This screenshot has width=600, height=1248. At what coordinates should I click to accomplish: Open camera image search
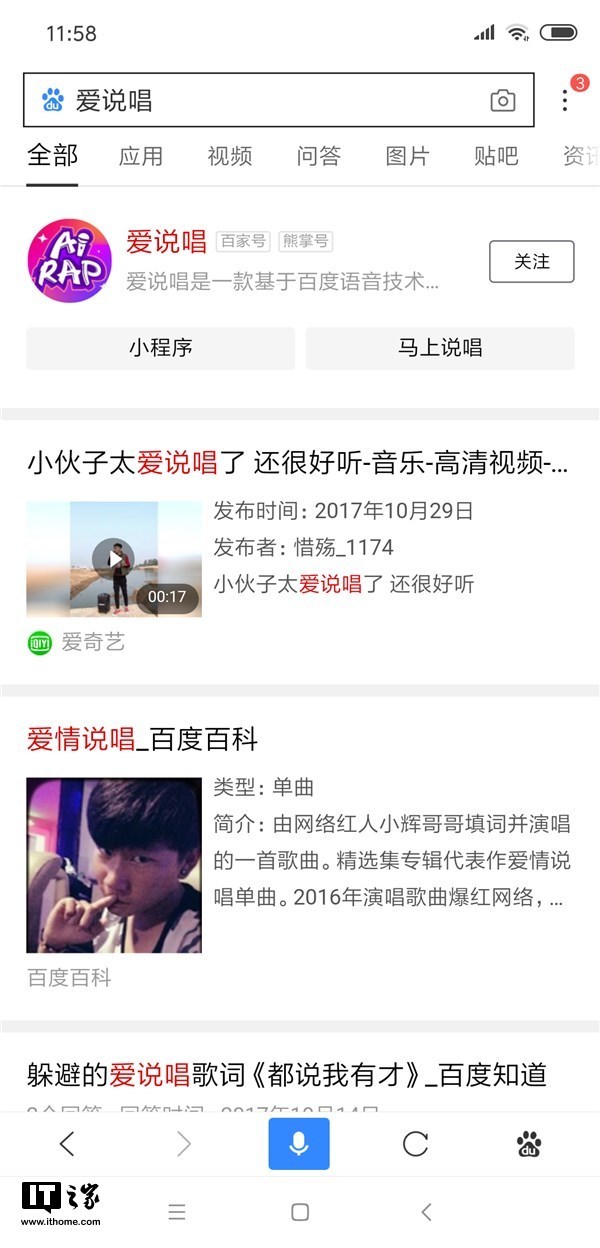click(x=502, y=101)
